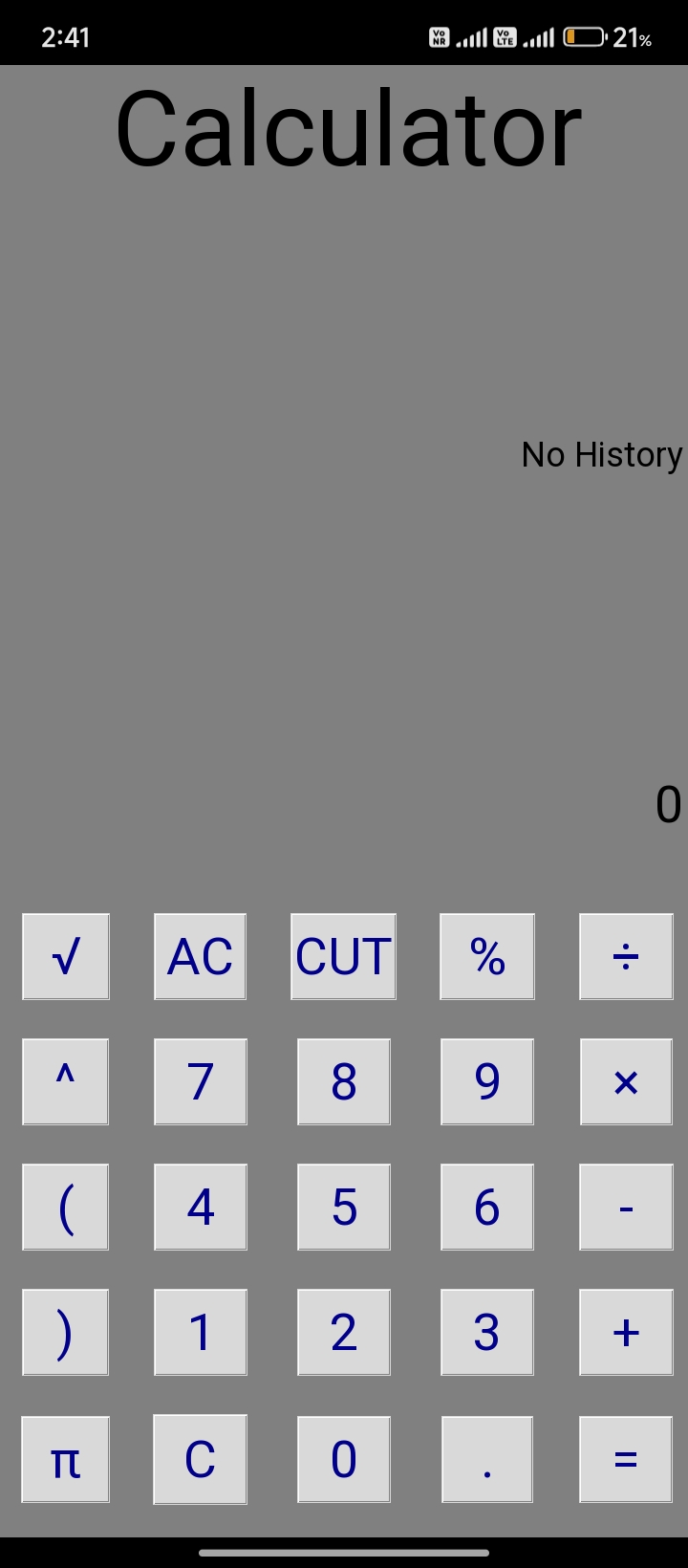
Task: Choose the multiplication operator
Action: (626, 1081)
